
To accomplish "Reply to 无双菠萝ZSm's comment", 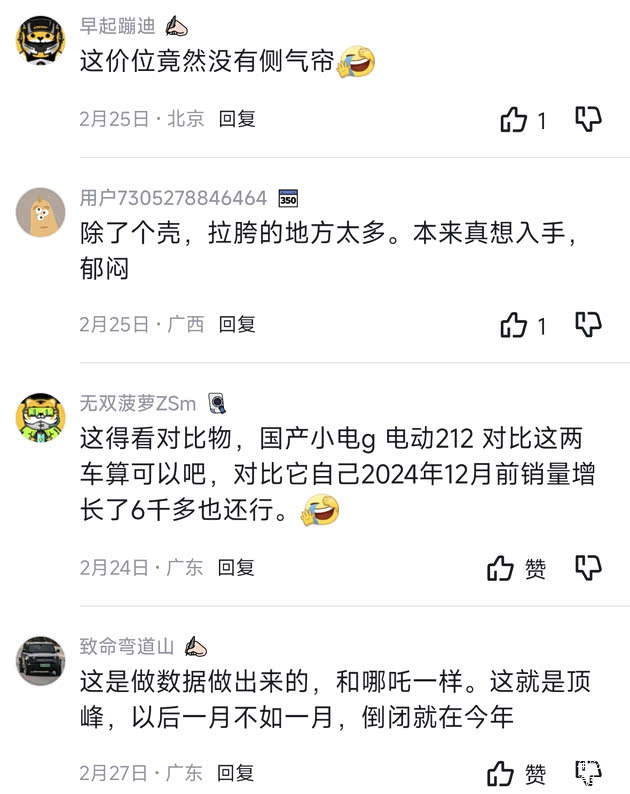I will (x=237, y=568).
